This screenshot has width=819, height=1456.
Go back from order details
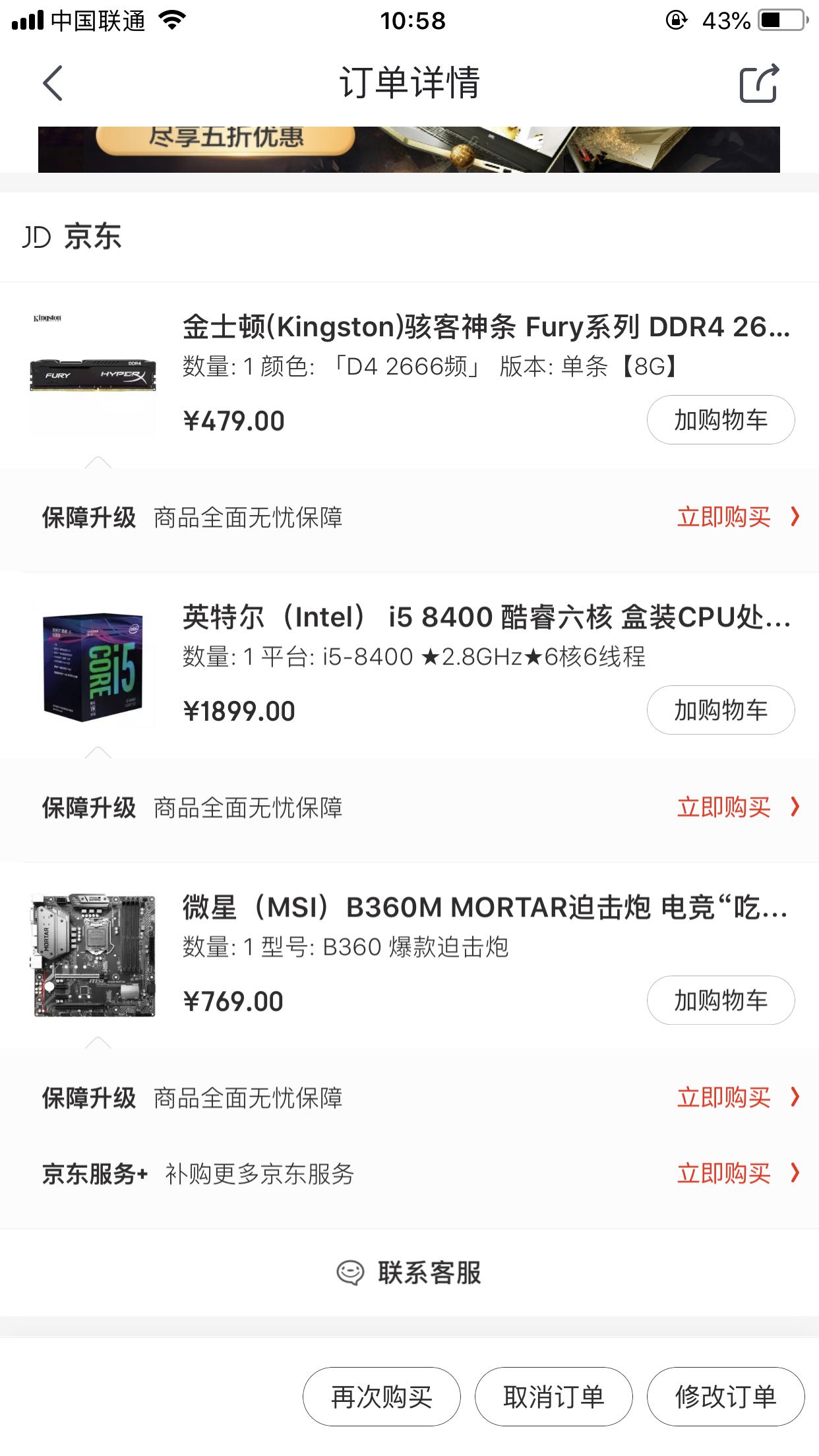pos(53,83)
